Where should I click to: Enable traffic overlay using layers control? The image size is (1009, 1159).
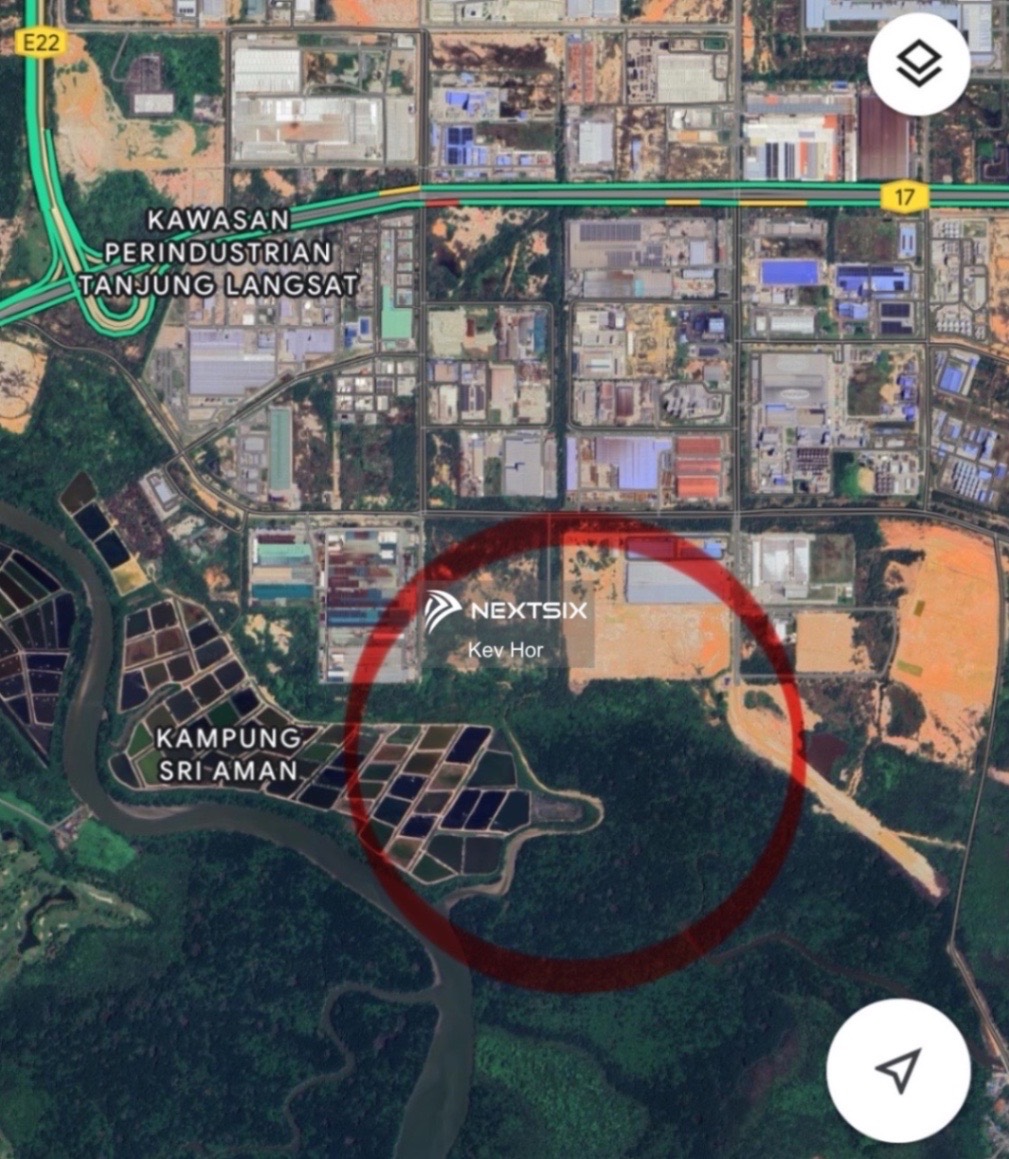919,62
